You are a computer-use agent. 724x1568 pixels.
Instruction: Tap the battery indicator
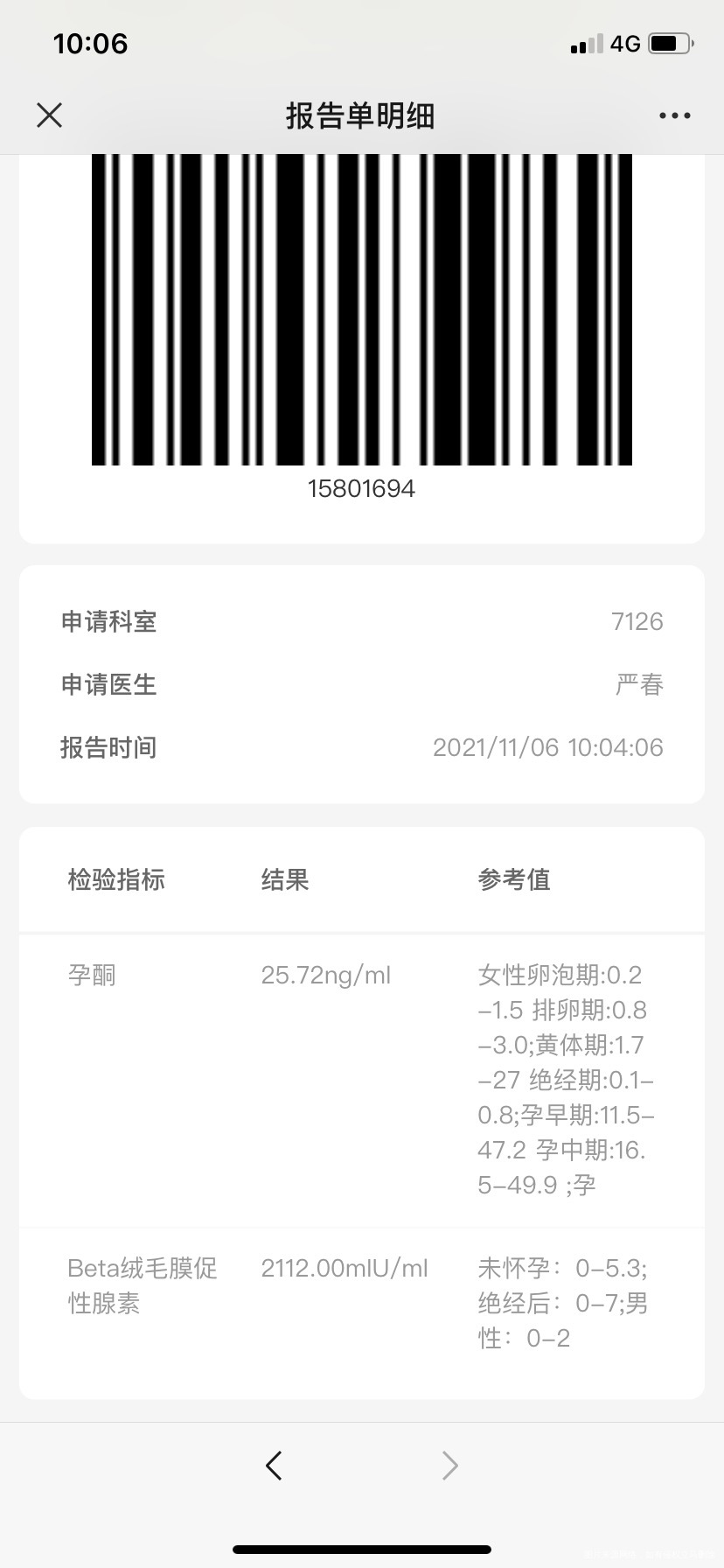[x=671, y=43]
